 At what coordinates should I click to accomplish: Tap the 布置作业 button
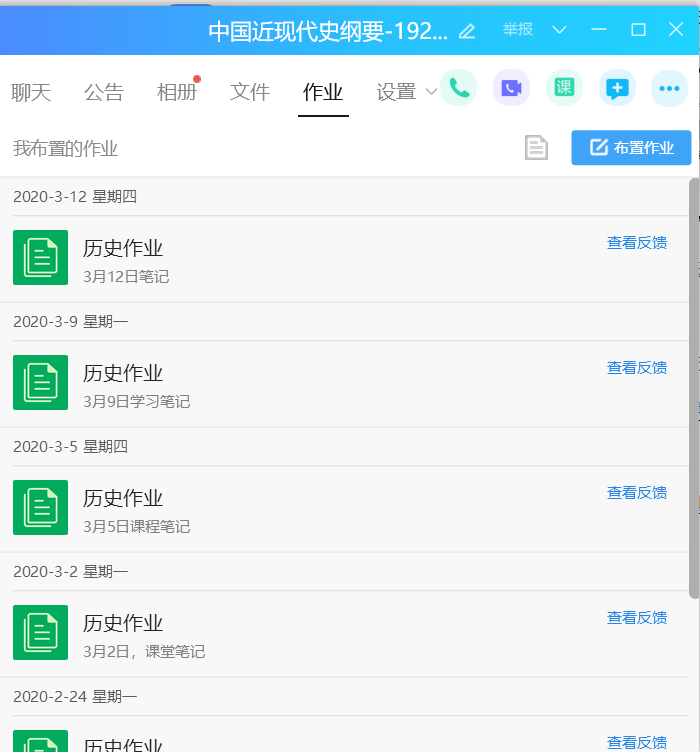(x=631, y=148)
